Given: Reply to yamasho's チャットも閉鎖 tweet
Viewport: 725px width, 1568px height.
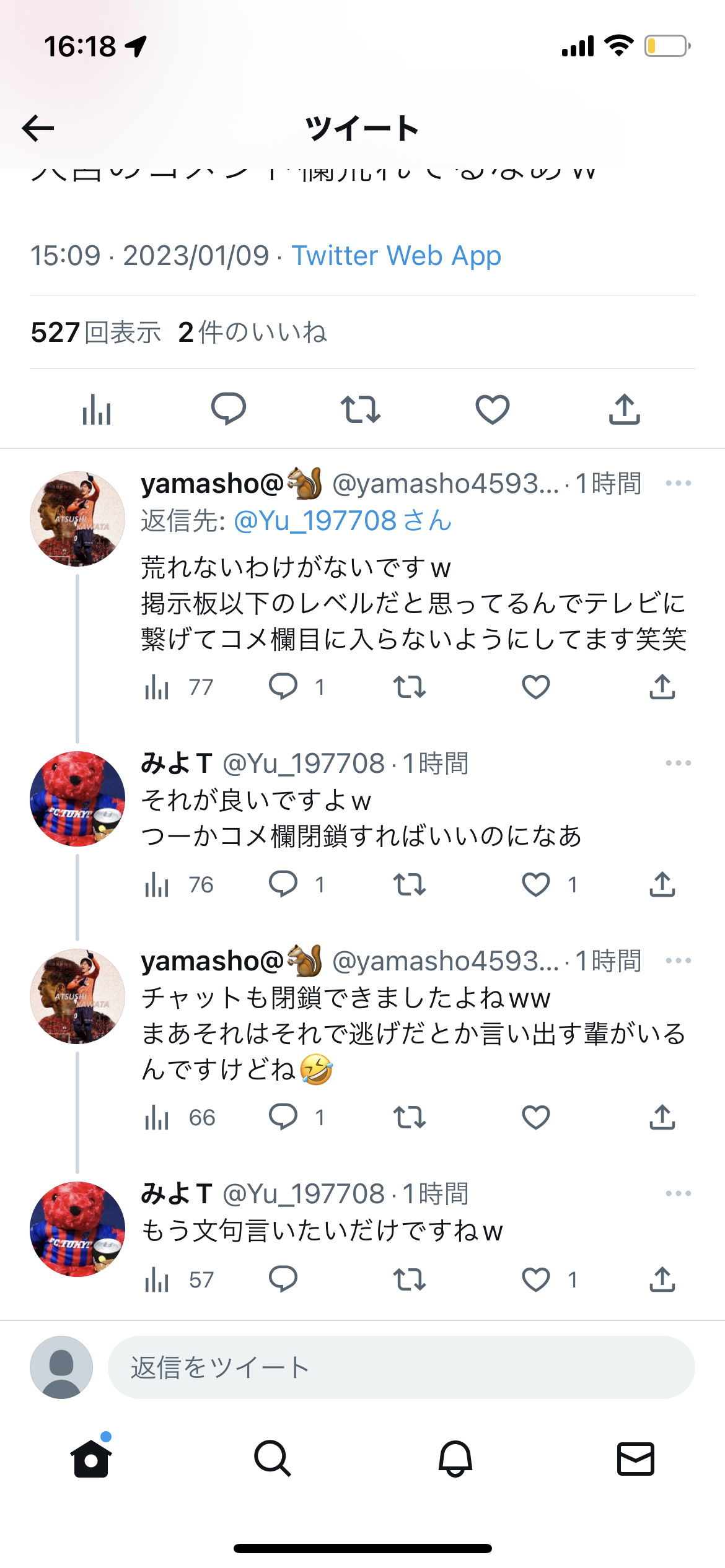Looking at the screenshot, I should [x=283, y=1117].
